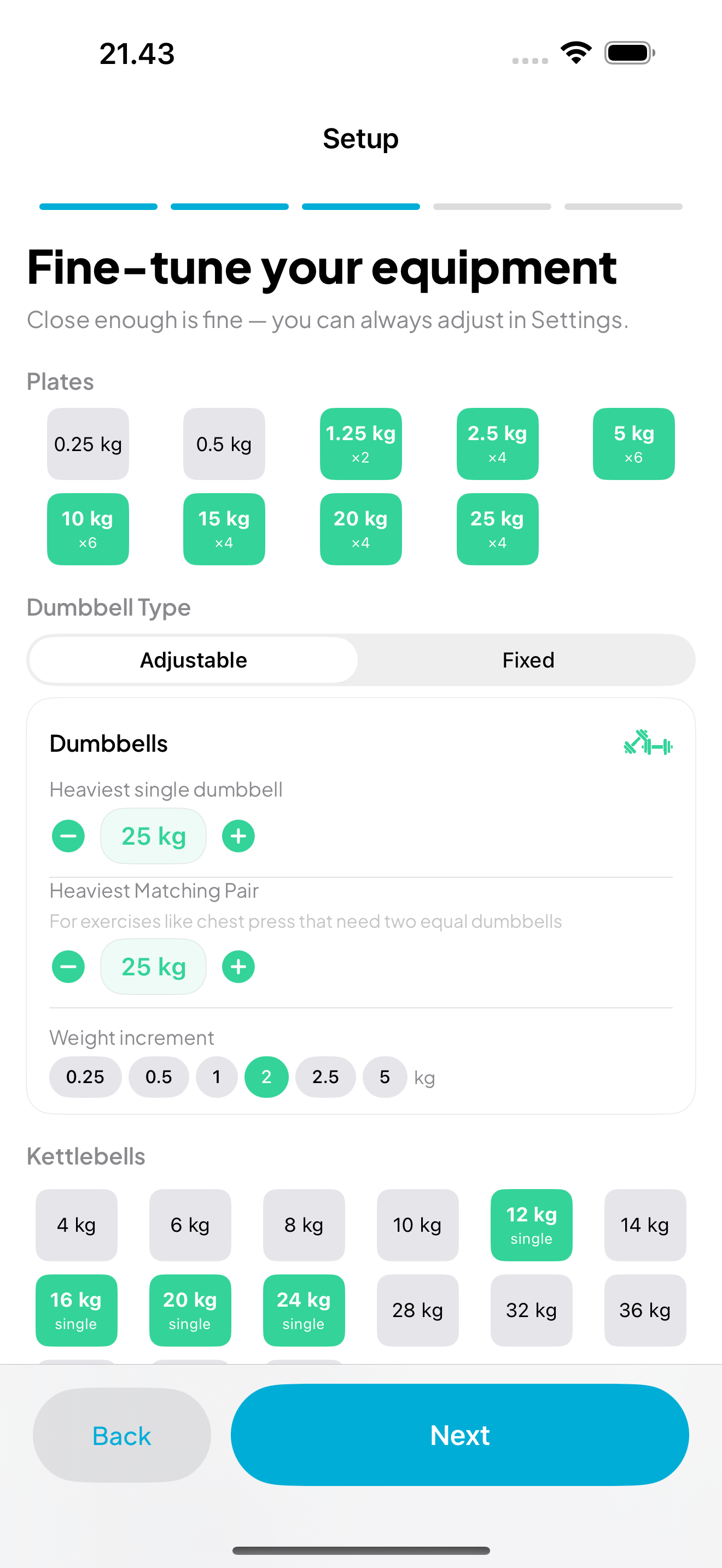Select the Adjustable dumbbell type
Viewport: 722px width, 1568px height.
click(193, 659)
